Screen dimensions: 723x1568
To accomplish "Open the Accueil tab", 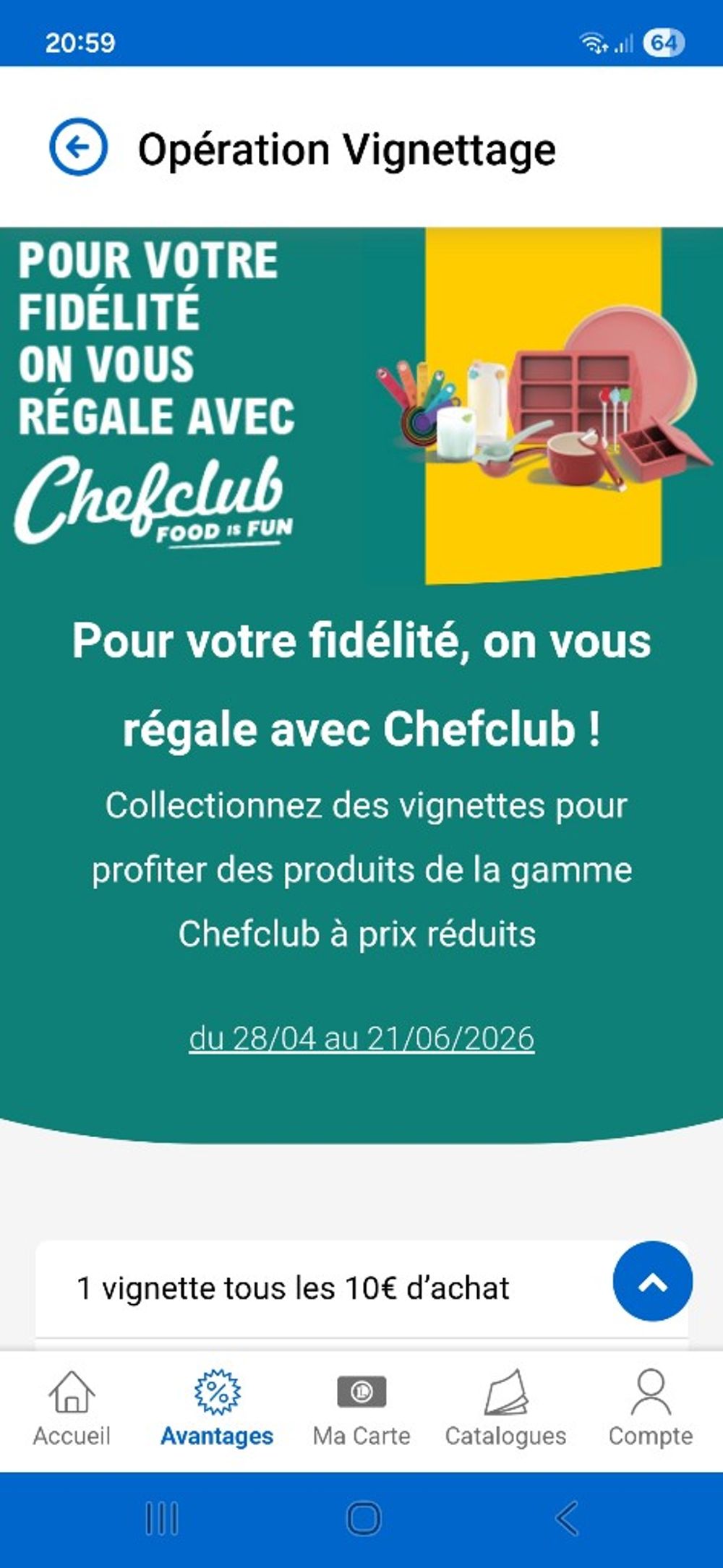I will pos(72,1408).
